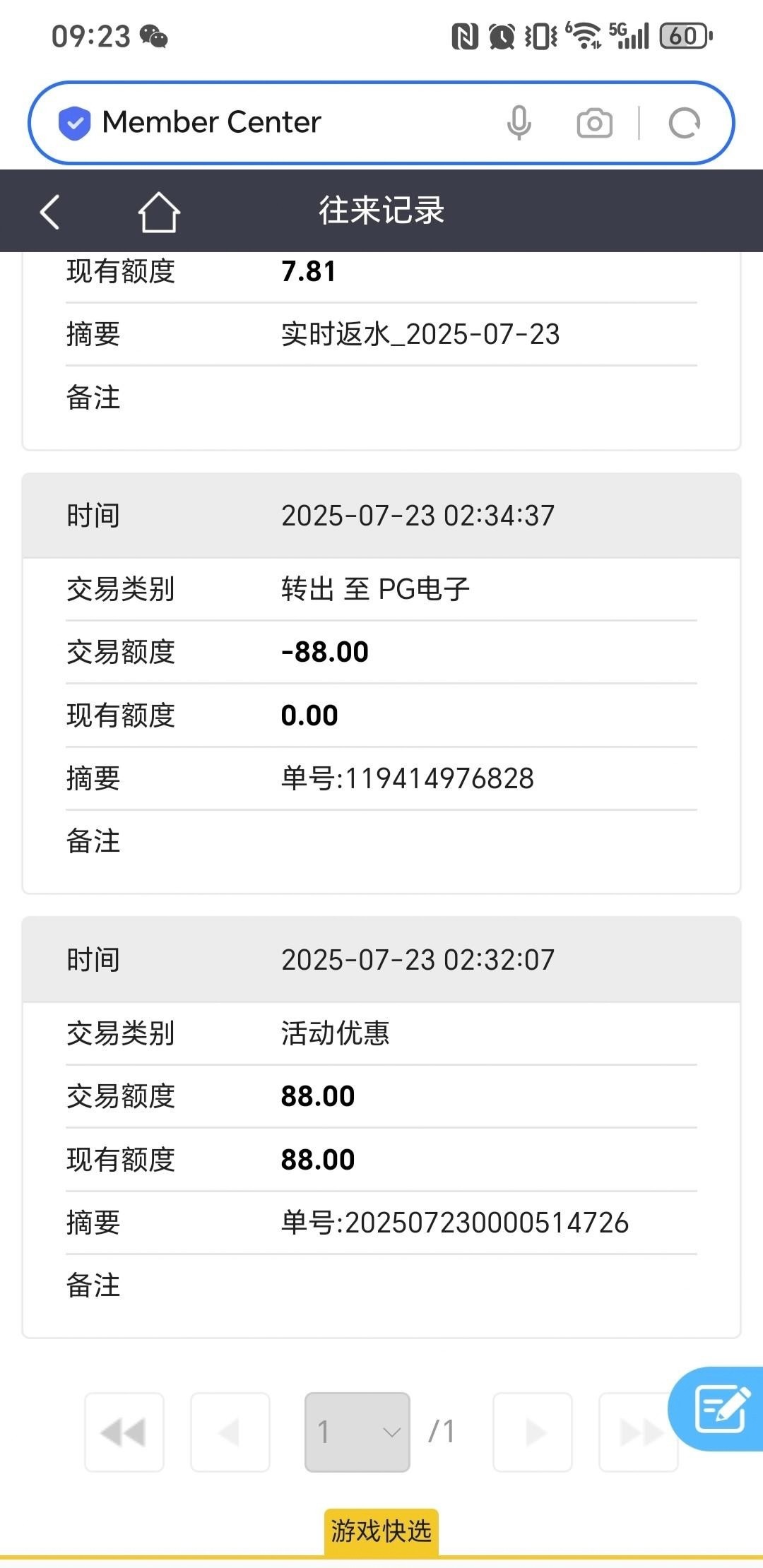Tap the microphone icon in the search bar
Image resolution: width=763 pixels, height=1568 pixels.
click(x=521, y=121)
